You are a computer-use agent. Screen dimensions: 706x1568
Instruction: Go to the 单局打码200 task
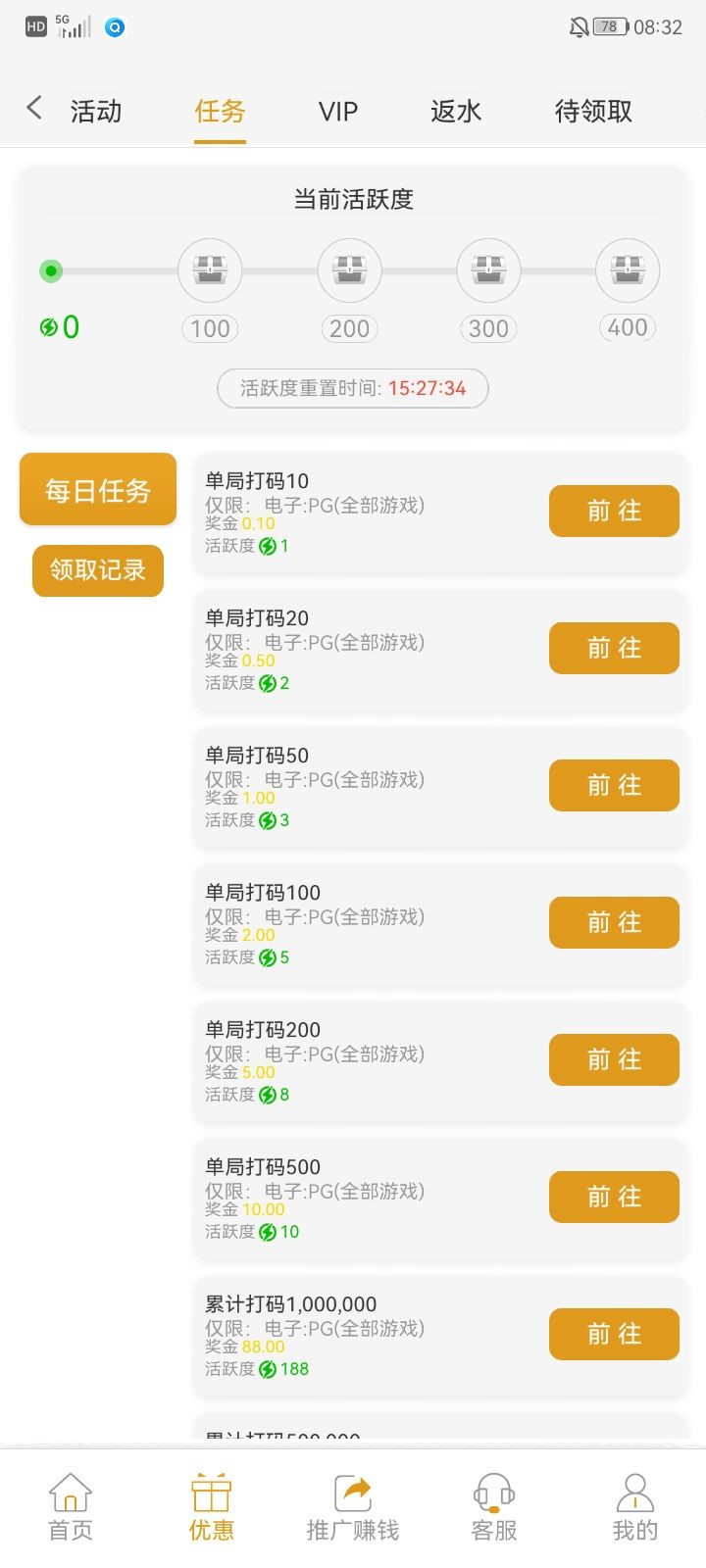click(x=614, y=1059)
